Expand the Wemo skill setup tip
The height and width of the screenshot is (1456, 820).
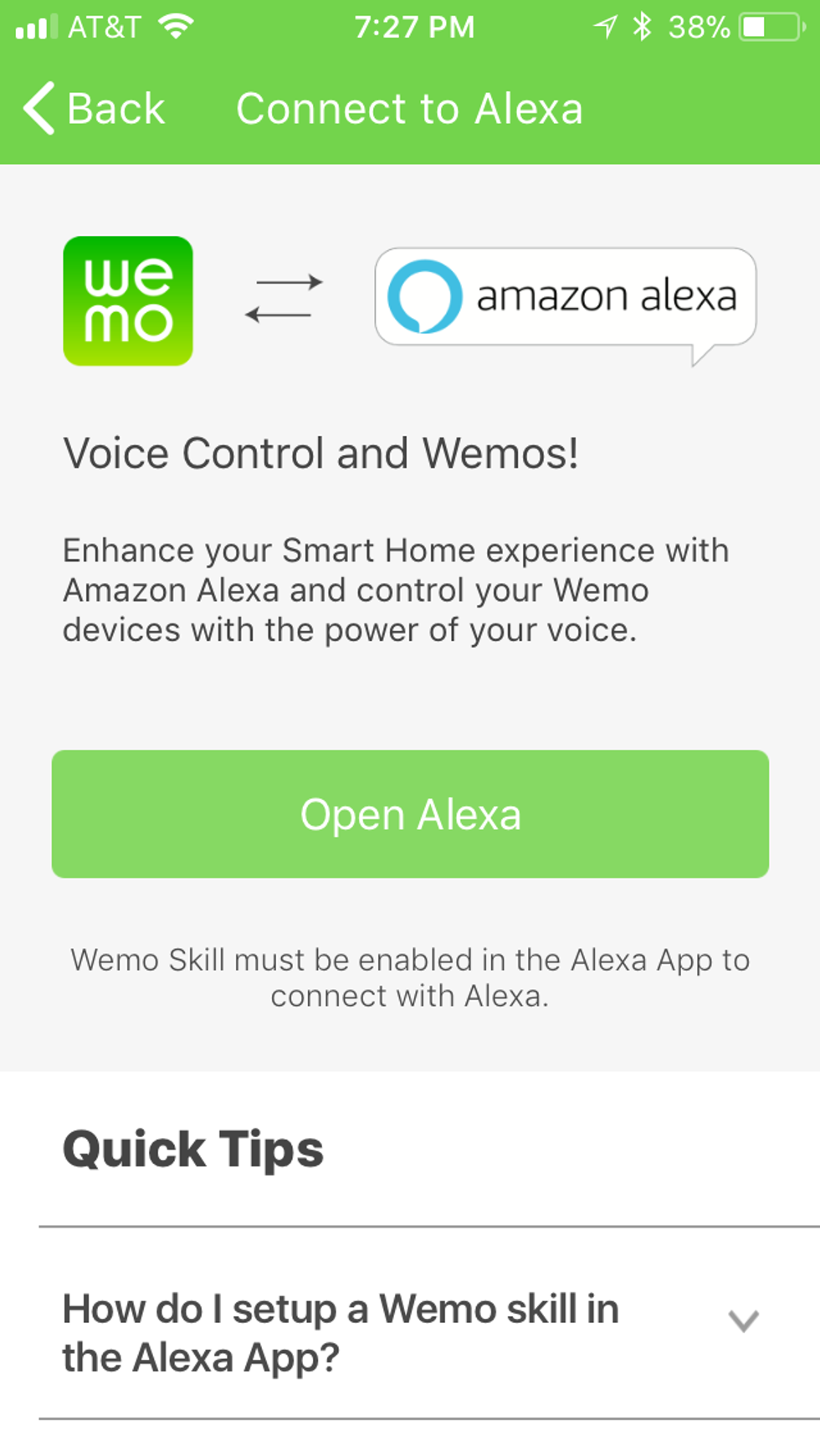742,1321
